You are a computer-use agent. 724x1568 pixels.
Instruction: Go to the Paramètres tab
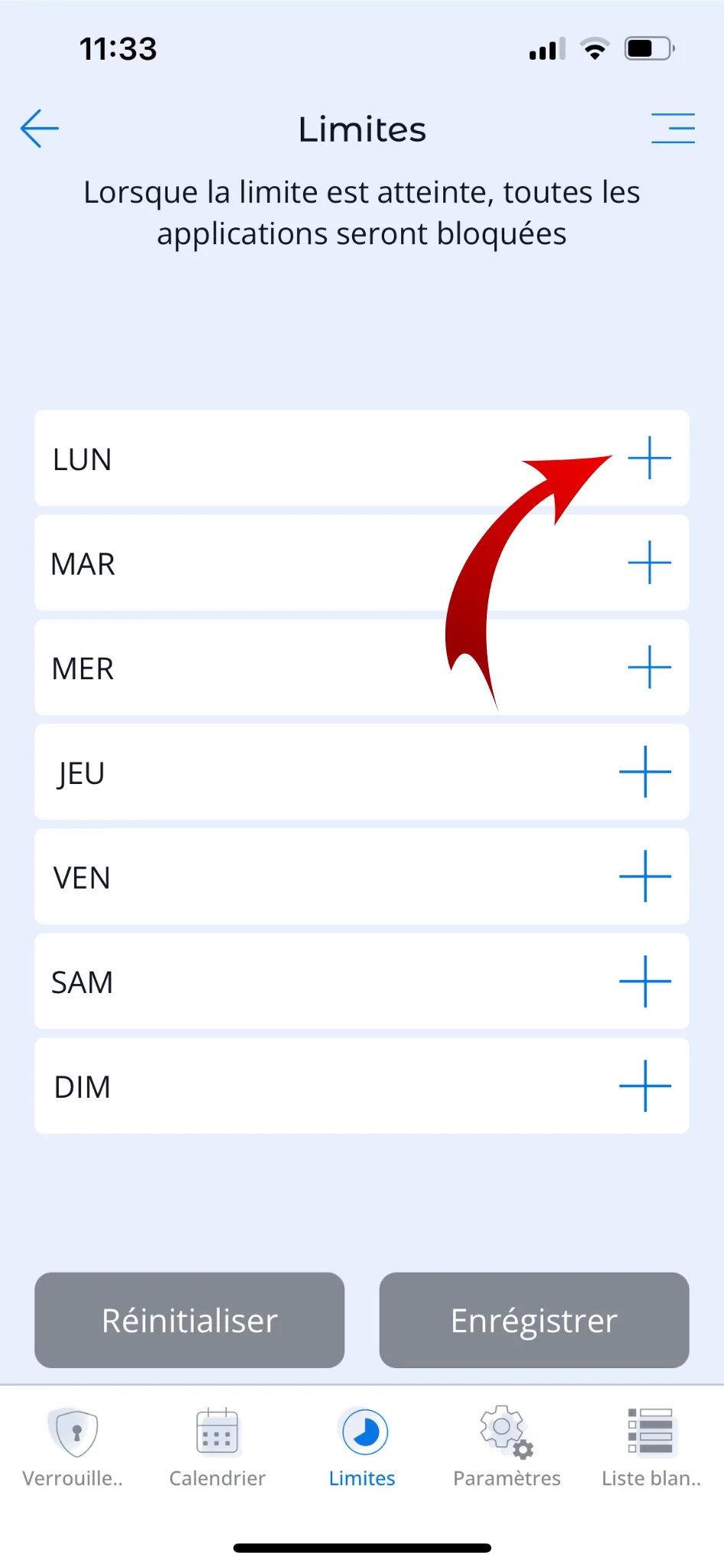click(x=507, y=1447)
